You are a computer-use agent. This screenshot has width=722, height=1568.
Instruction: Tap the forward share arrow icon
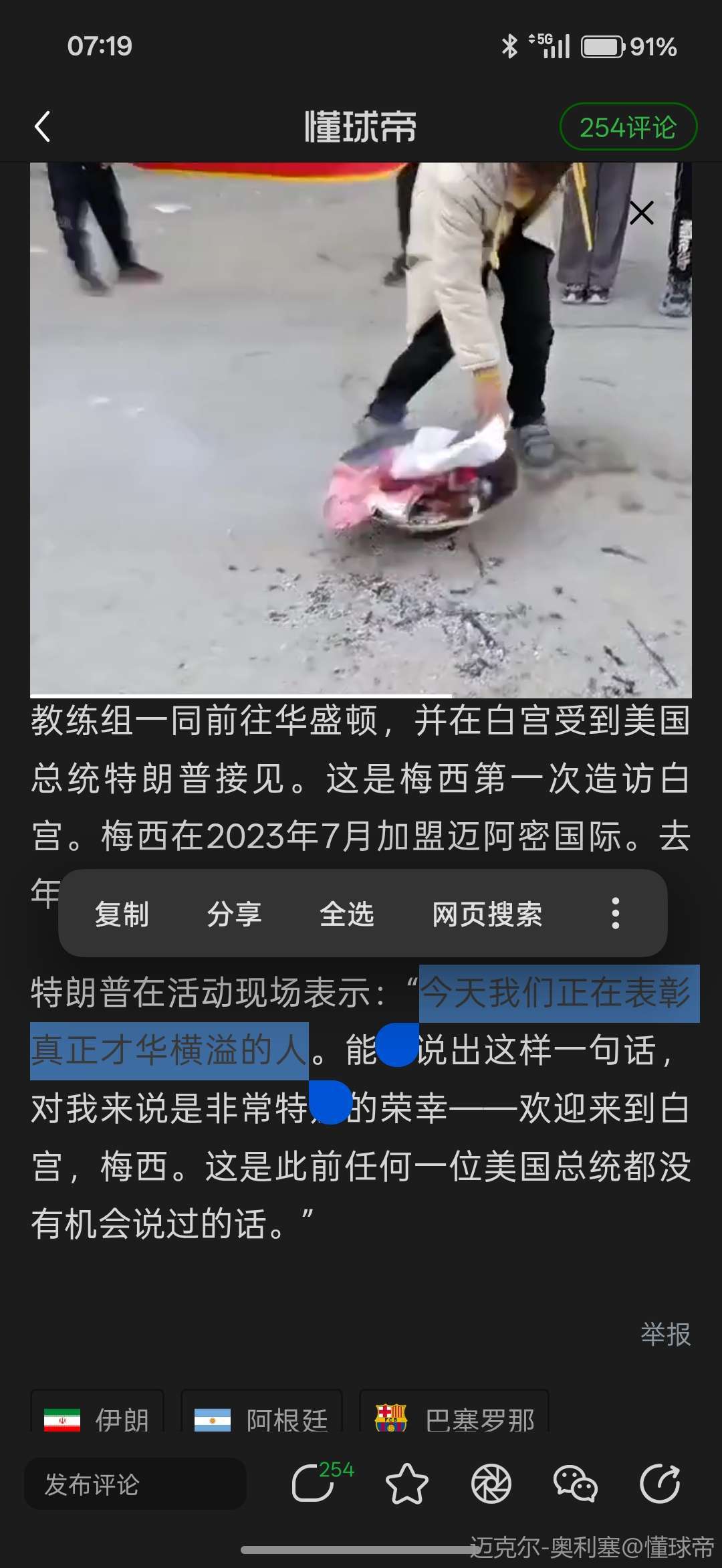pos(660,1484)
